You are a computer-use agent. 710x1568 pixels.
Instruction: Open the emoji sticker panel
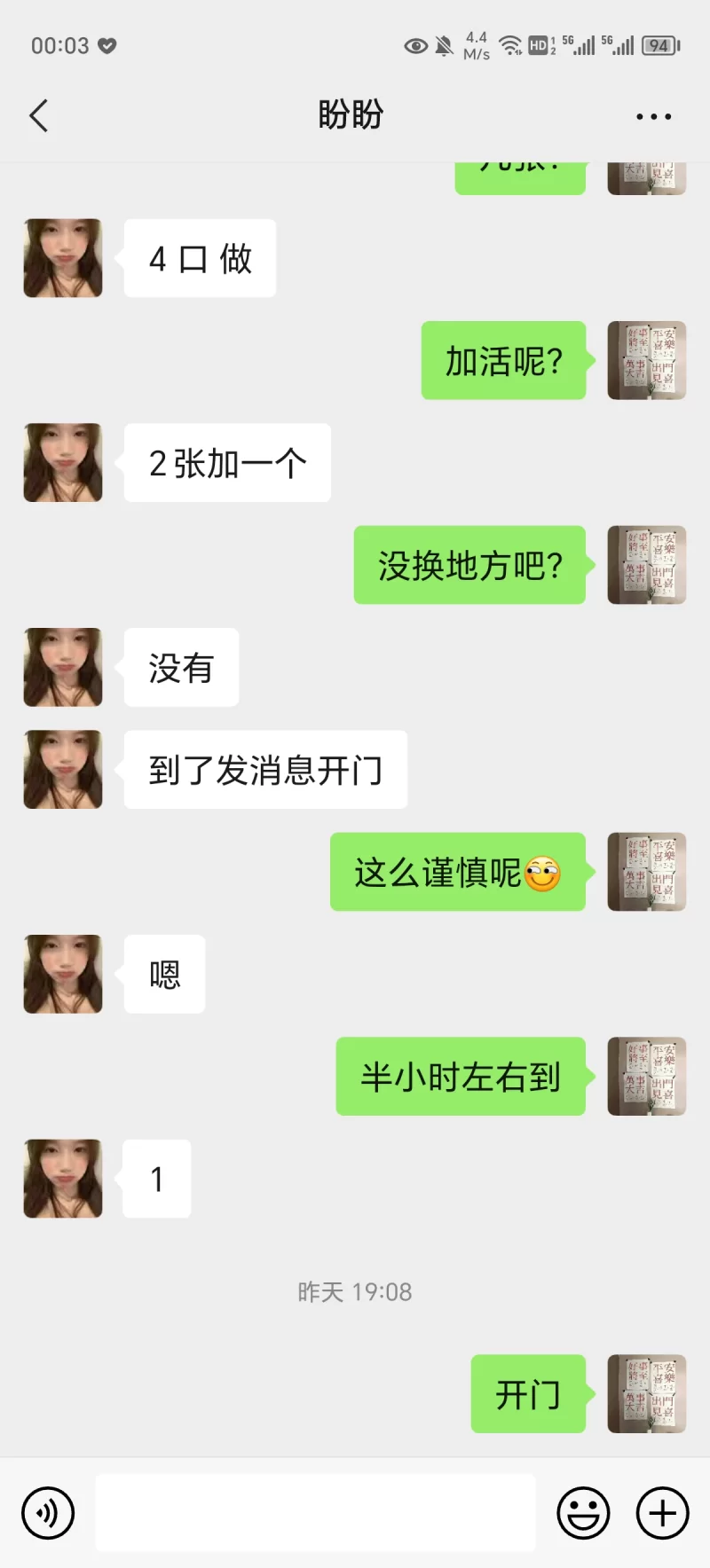click(x=583, y=1513)
